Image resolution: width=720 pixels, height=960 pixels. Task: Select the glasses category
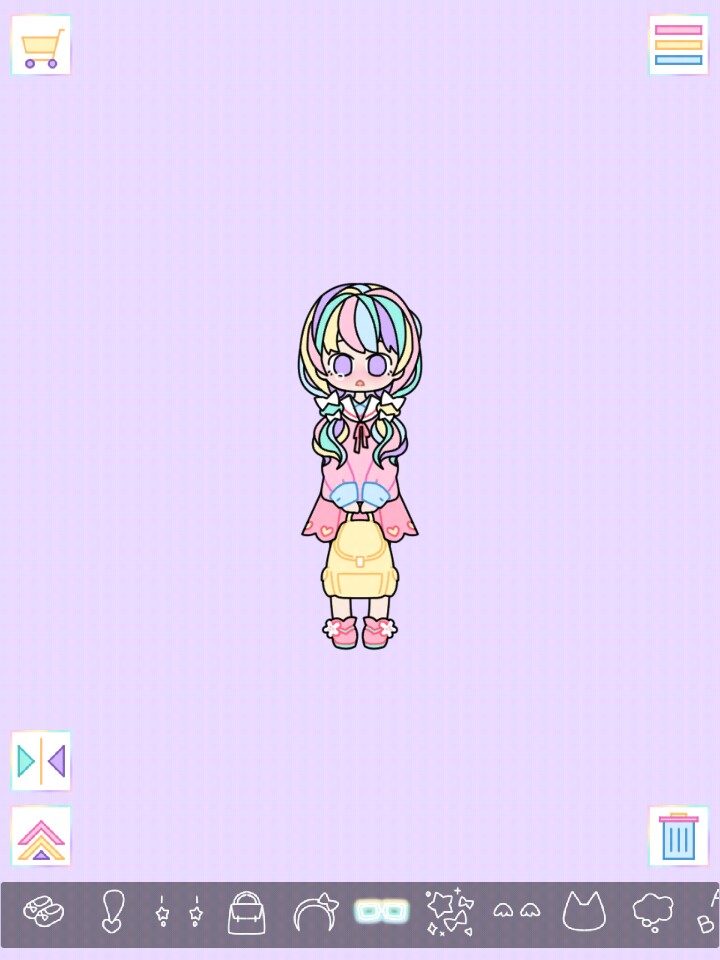pyautogui.click(x=382, y=912)
